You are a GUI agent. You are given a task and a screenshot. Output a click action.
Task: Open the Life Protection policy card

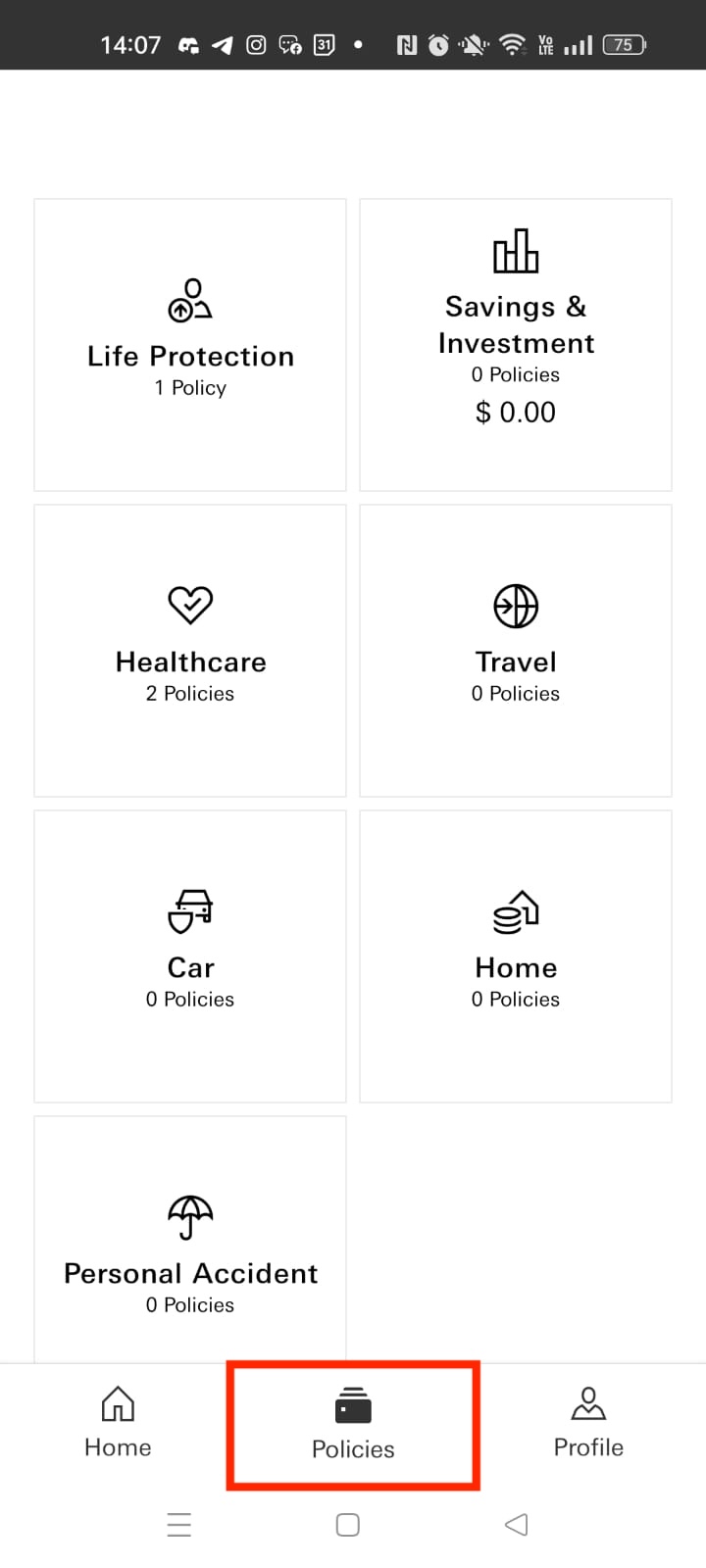190,345
